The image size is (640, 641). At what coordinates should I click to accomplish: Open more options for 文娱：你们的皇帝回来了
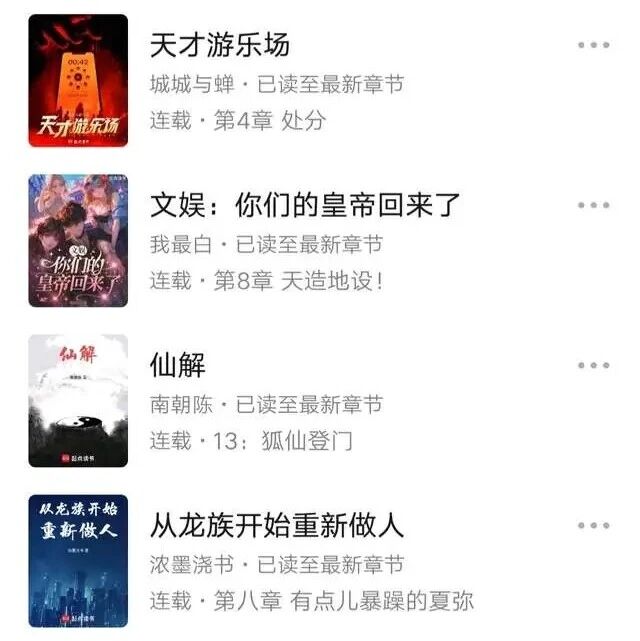tap(593, 205)
